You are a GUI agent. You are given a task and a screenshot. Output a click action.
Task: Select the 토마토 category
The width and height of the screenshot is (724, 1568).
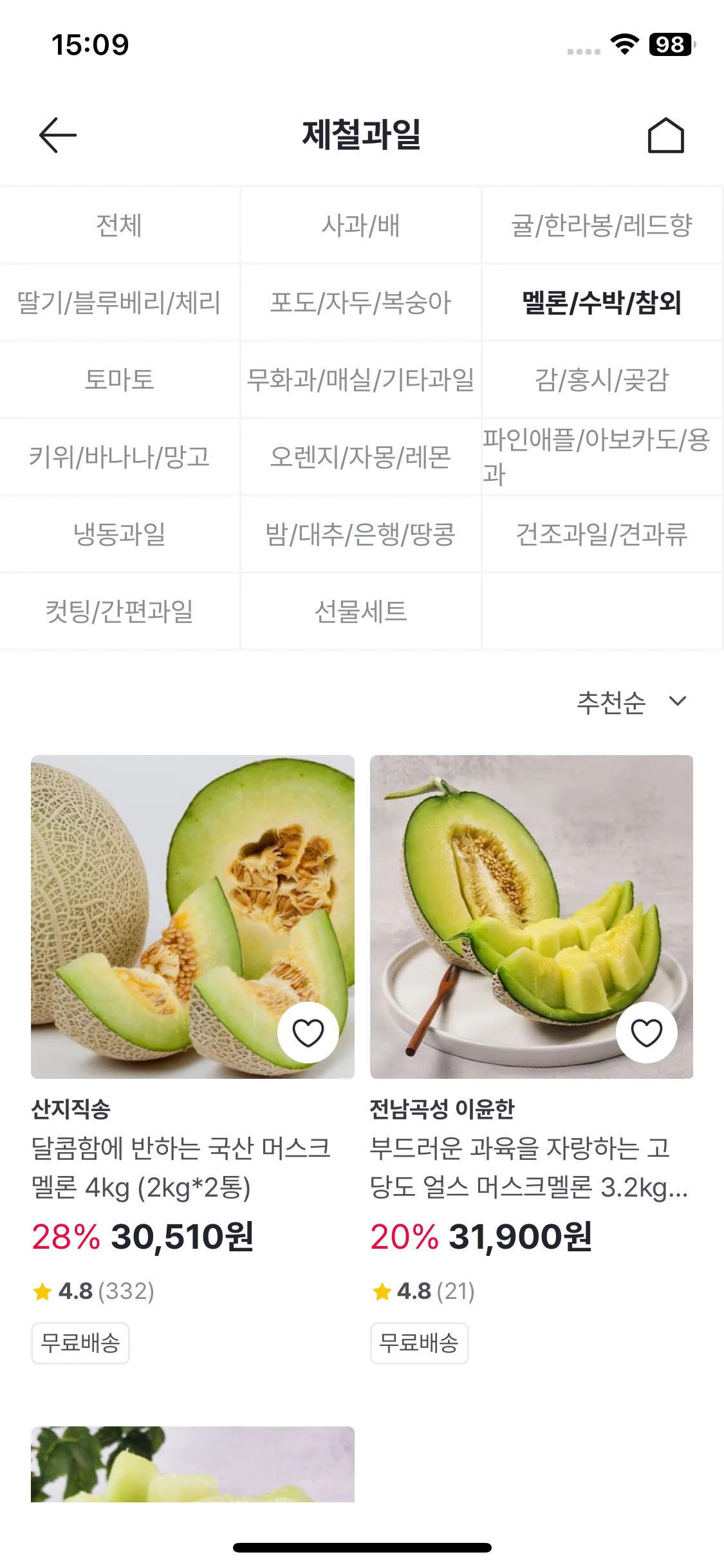point(120,379)
